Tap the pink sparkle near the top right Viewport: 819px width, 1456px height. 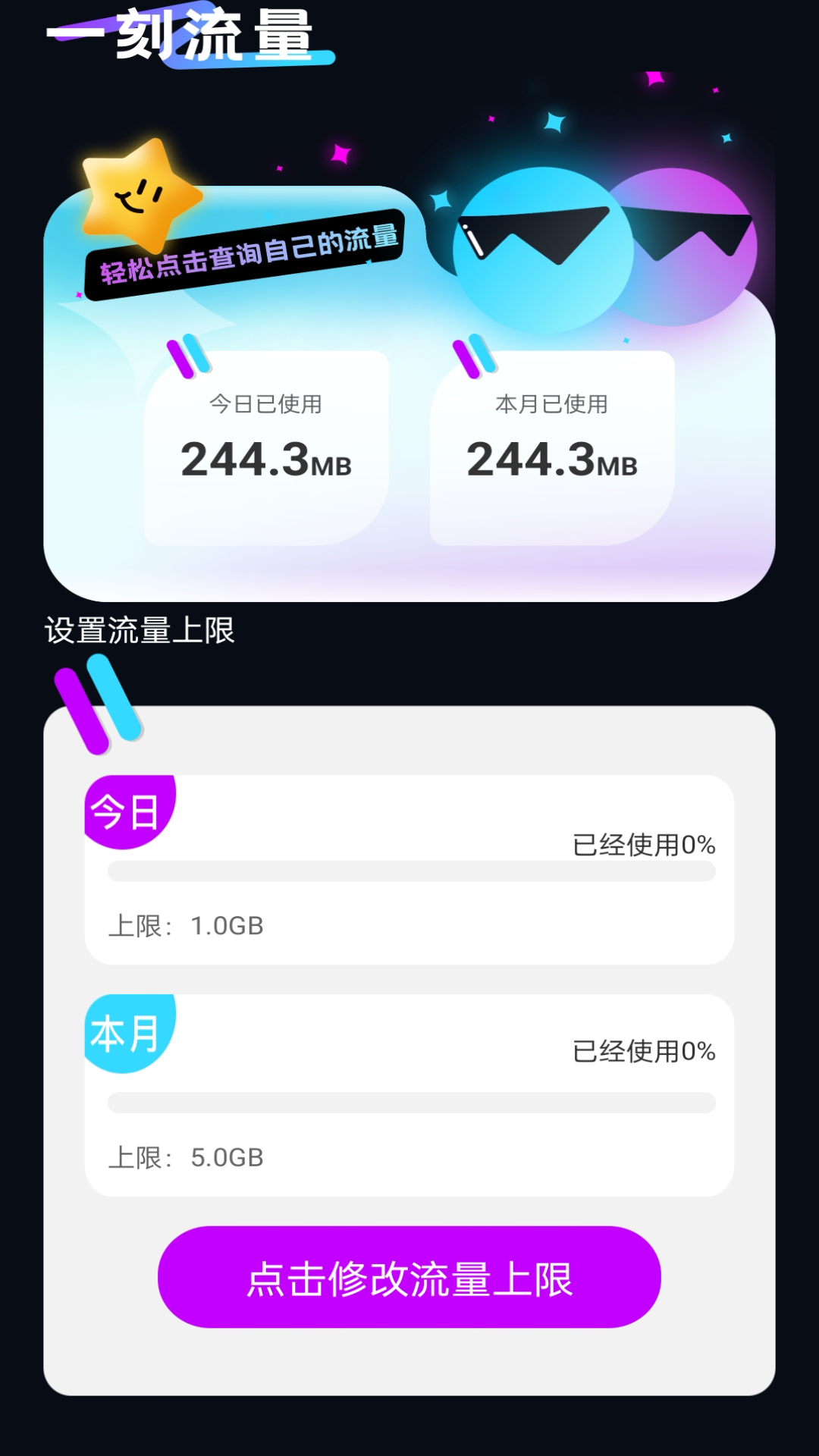(x=652, y=80)
